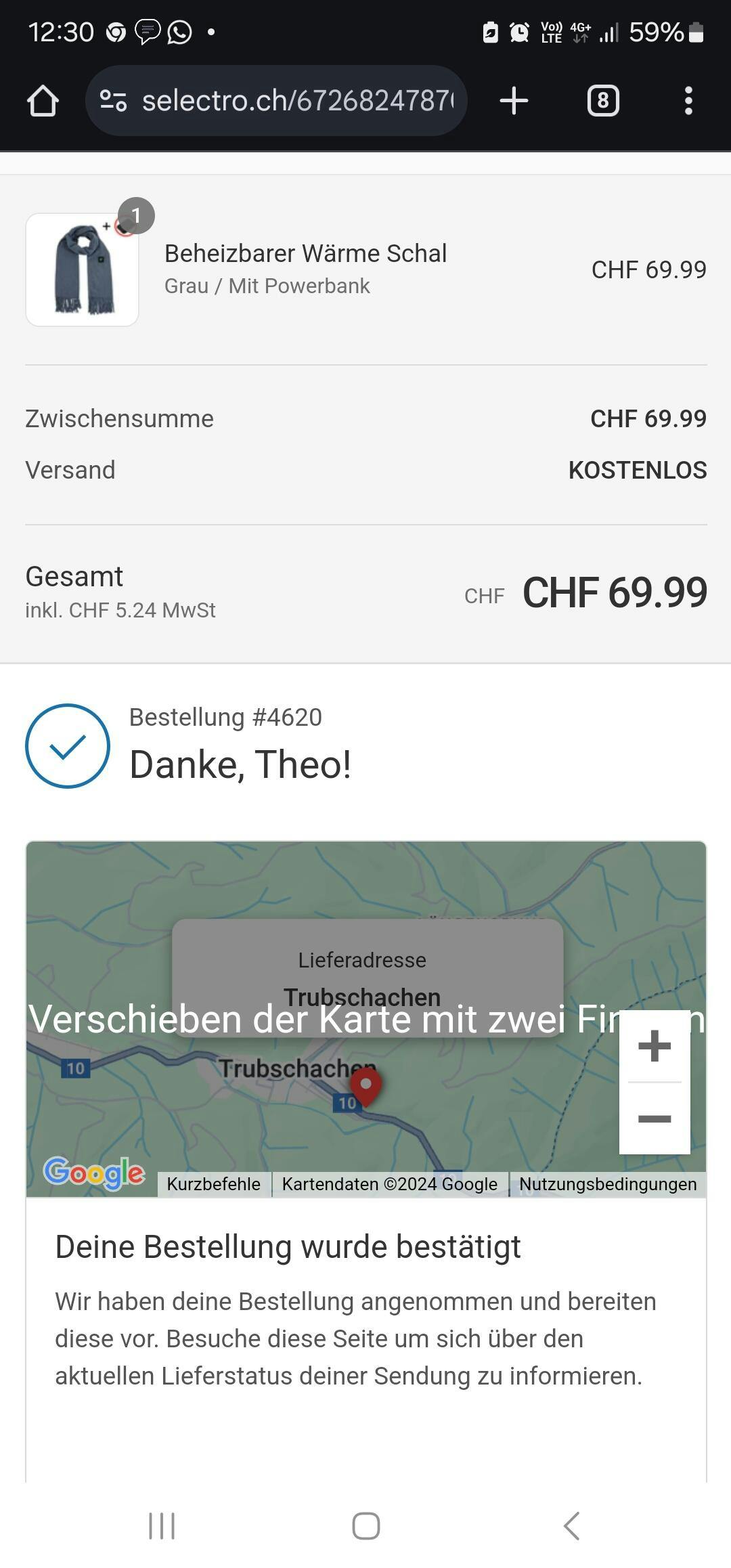The image size is (731, 1568).
Task: Zoom out on the delivery map
Action: pos(654,1118)
